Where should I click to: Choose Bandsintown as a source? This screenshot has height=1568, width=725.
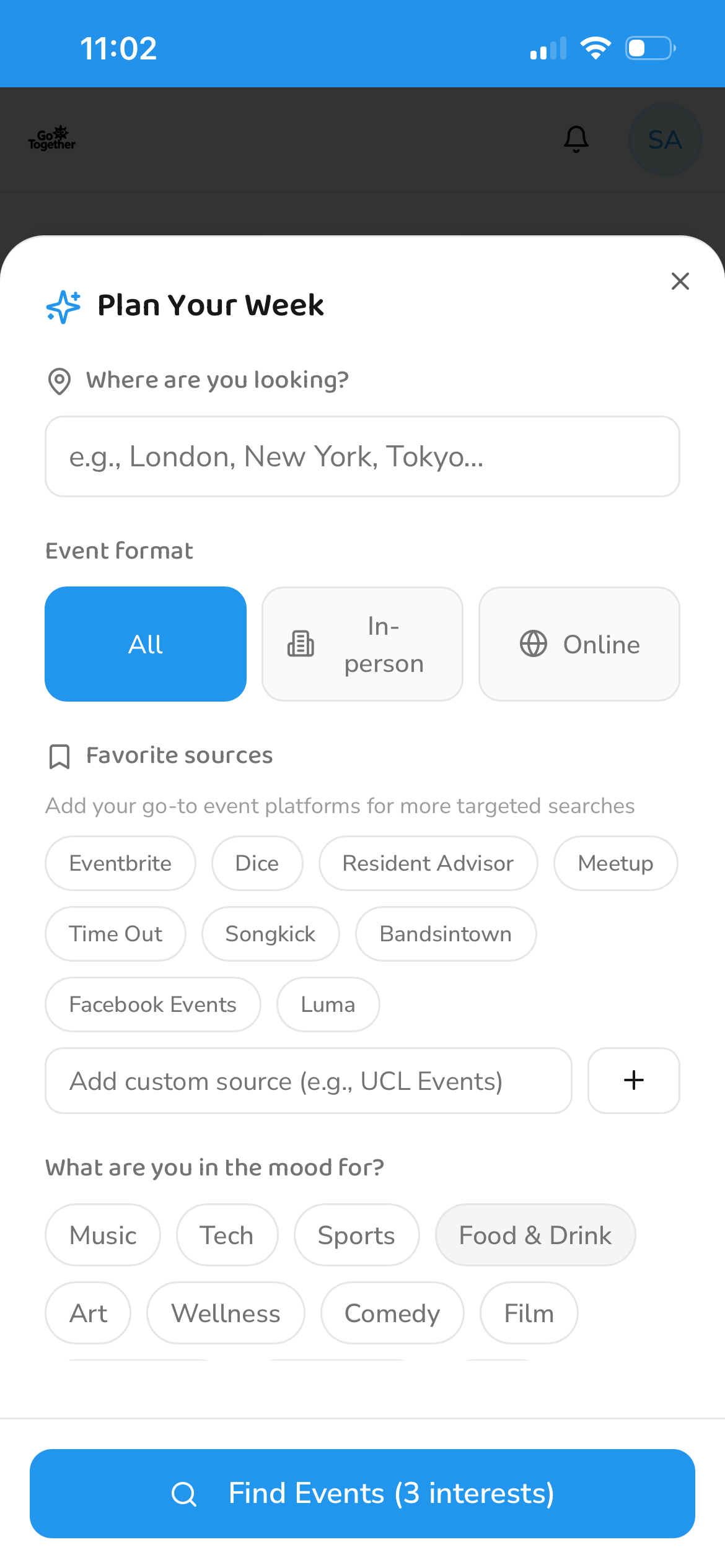coord(446,934)
